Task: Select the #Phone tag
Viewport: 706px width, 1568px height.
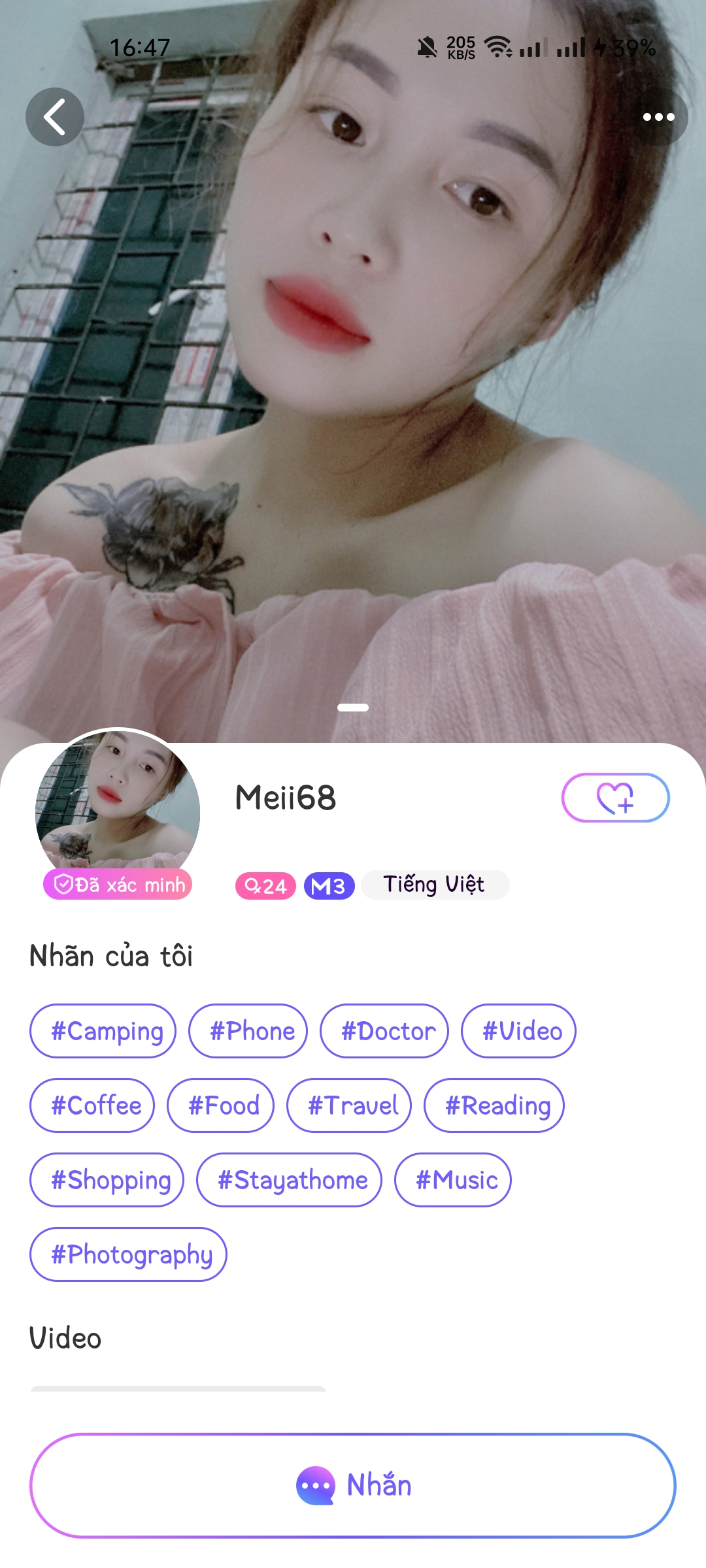Action: coord(248,1031)
